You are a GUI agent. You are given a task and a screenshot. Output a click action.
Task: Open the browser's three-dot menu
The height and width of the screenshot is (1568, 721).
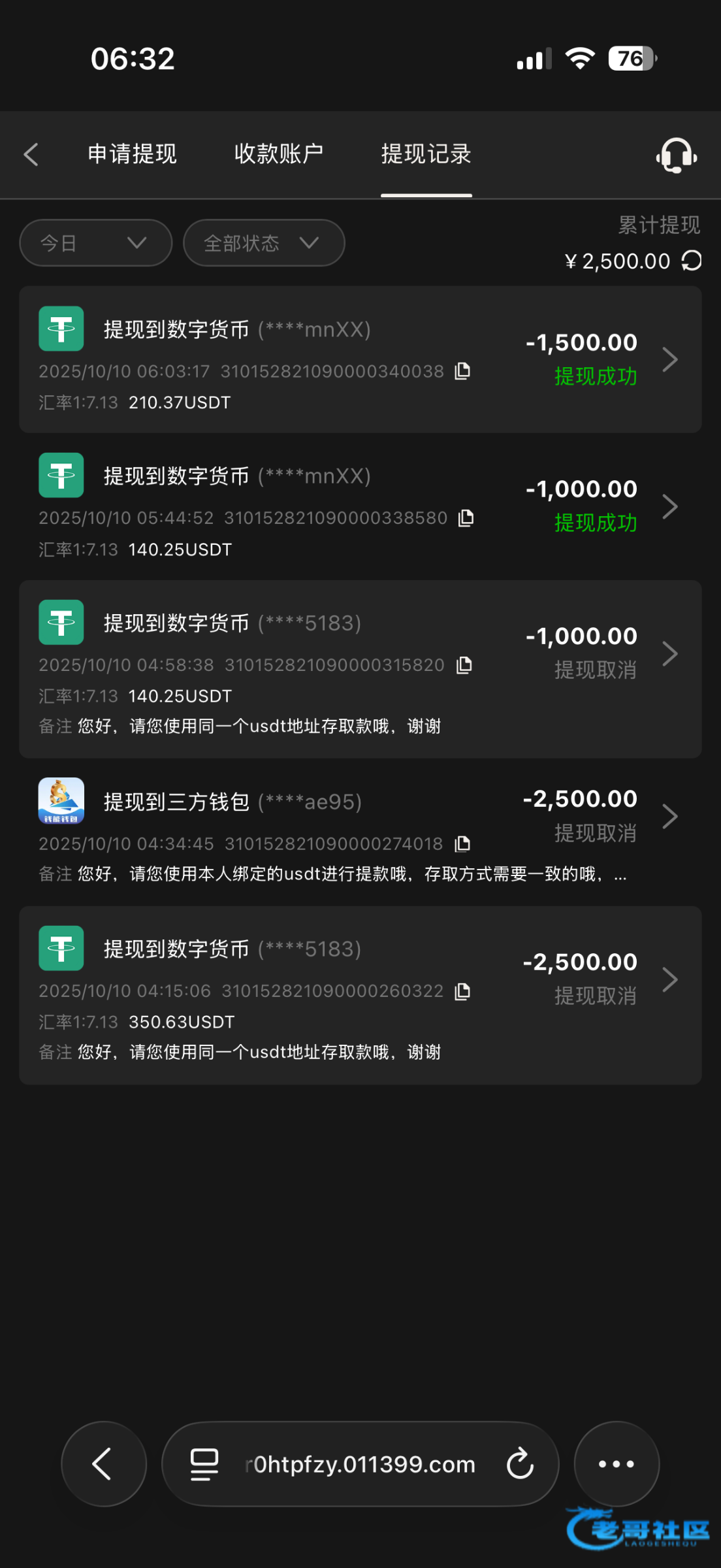tap(616, 1463)
